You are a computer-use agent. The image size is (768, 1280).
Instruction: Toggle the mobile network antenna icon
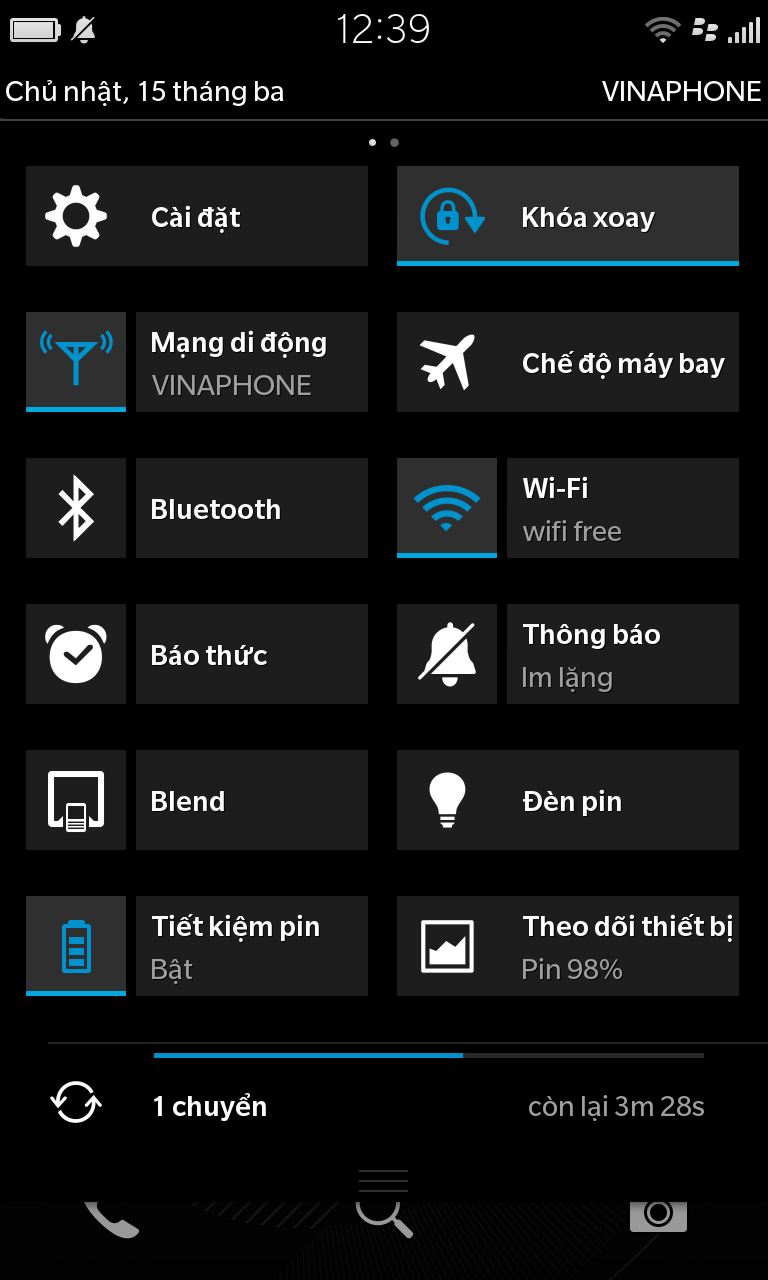click(x=76, y=362)
